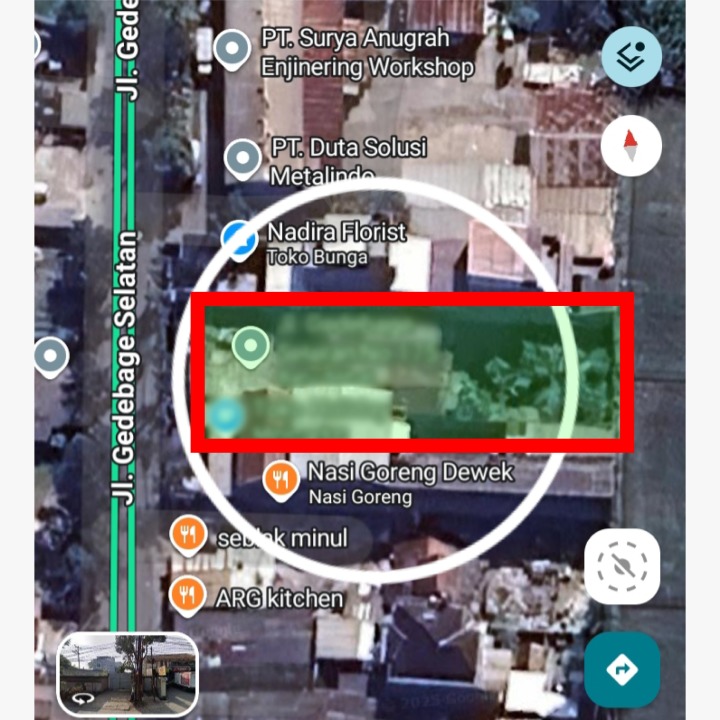Open PT. Duta Solusi Metalindo place pin
The image size is (720, 720).
pos(243,158)
